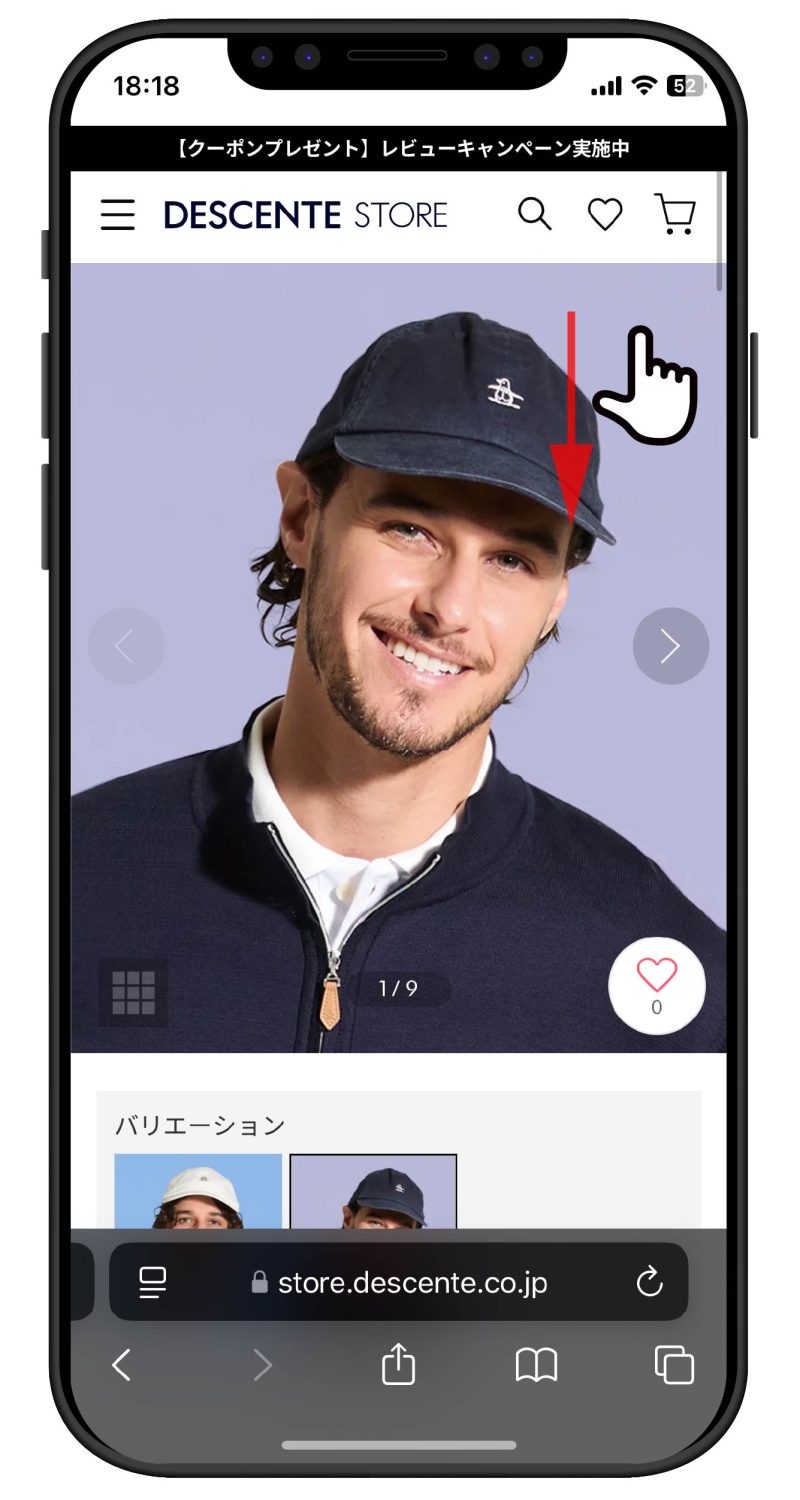This screenshot has width=800, height=1500.
Task: Open the site search
Action: click(x=534, y=214)
